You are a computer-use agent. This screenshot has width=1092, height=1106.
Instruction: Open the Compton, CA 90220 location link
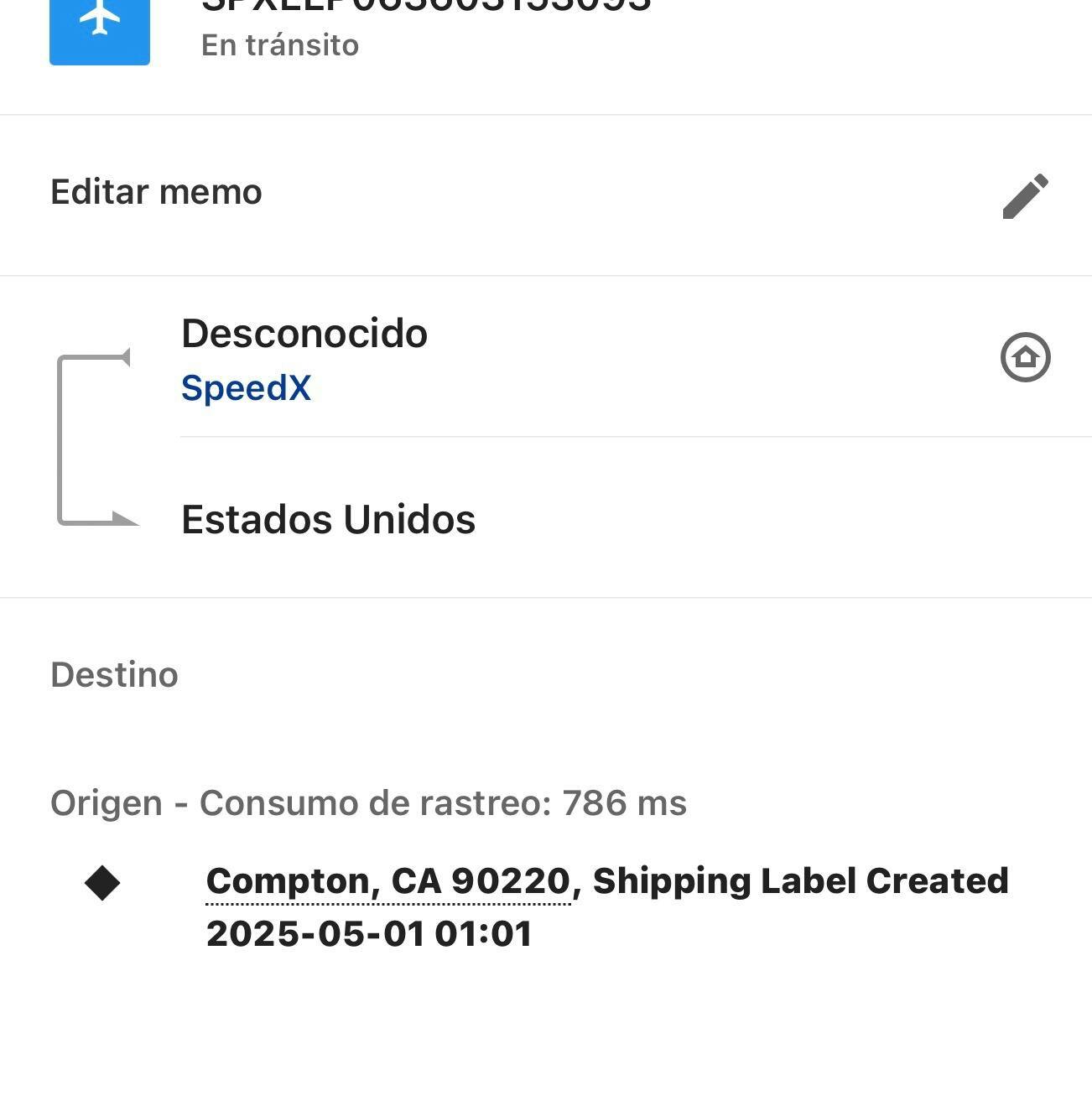(388, 881)
